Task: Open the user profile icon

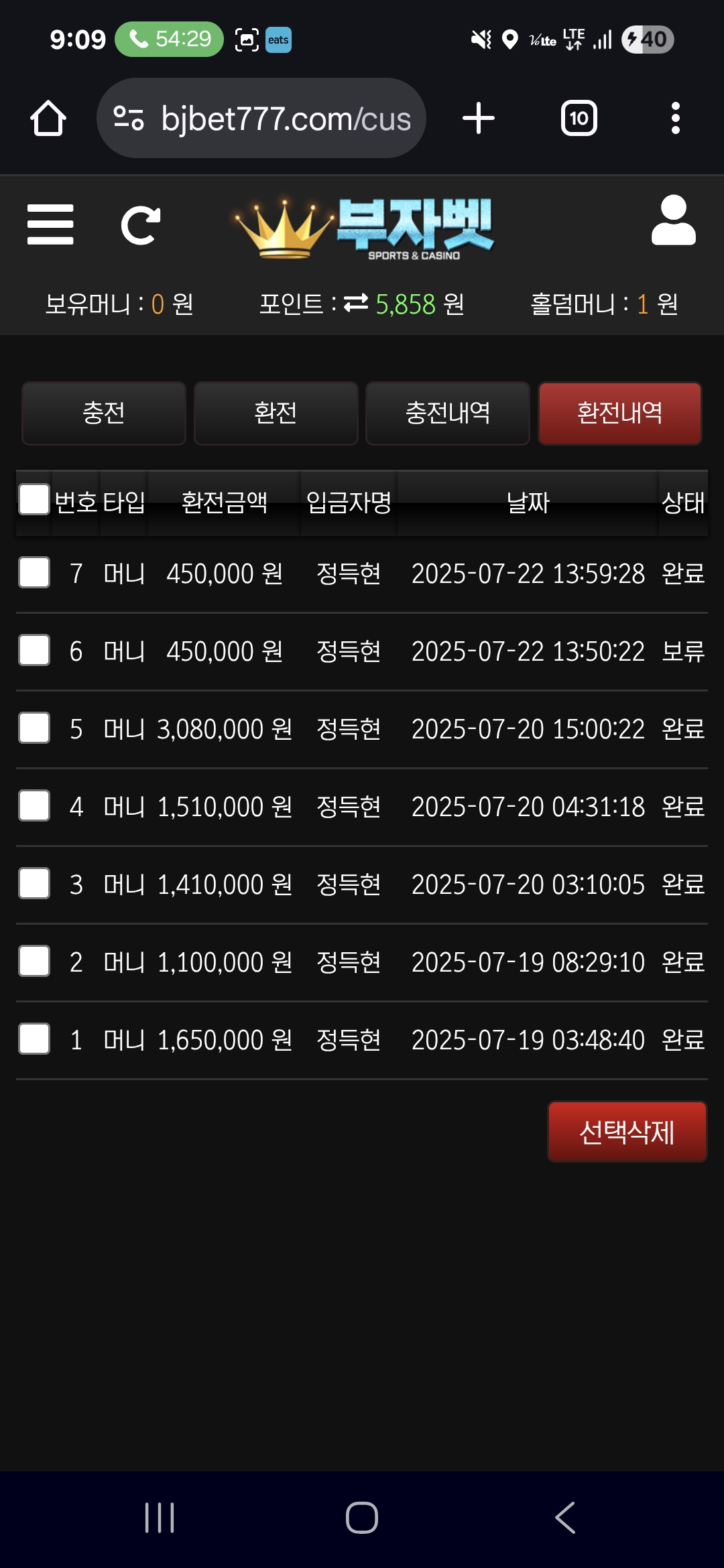Action: click(673, 220)
